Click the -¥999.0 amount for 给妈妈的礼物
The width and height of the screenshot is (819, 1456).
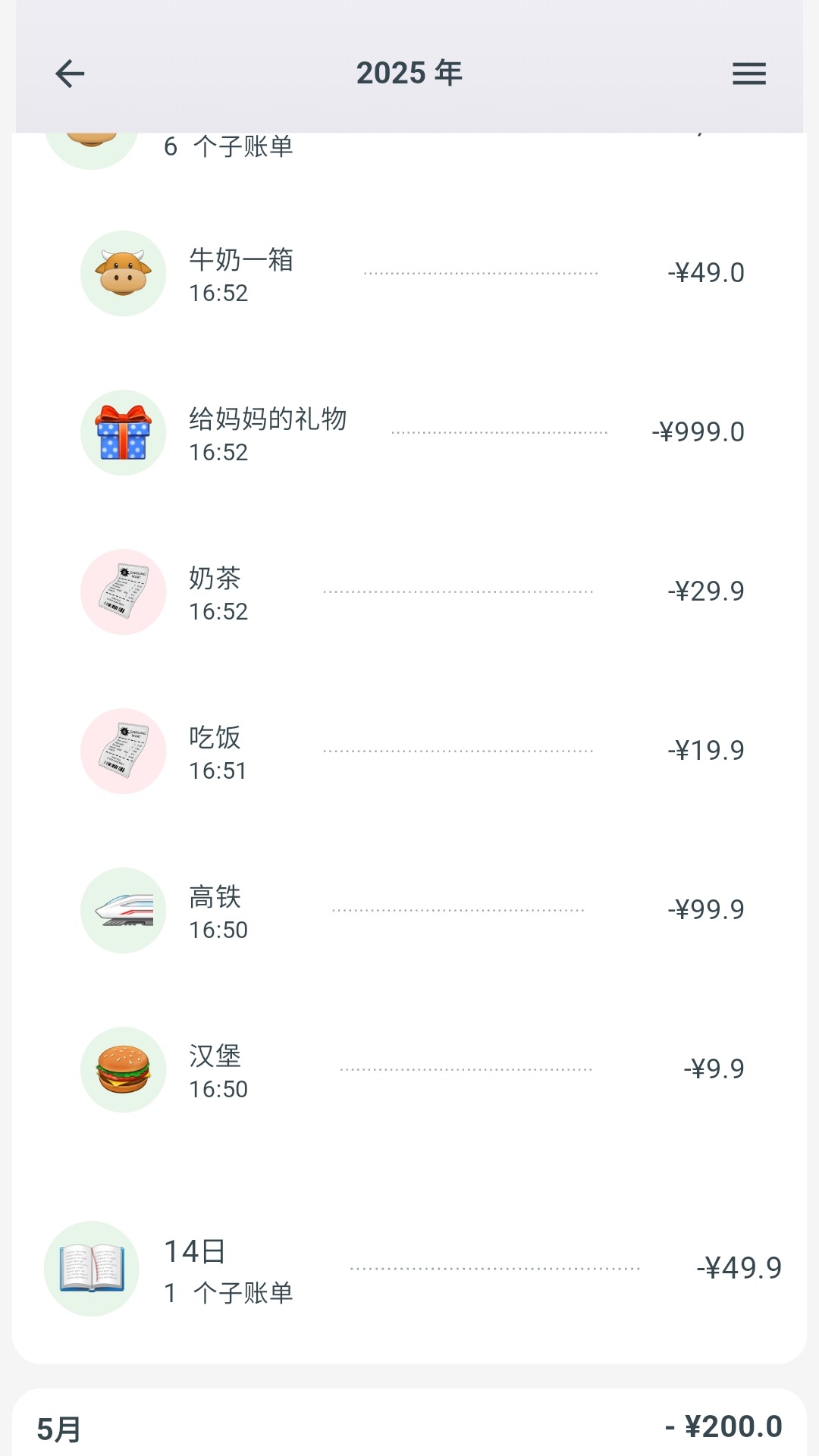pyautogui.click(x=698, y=431)
